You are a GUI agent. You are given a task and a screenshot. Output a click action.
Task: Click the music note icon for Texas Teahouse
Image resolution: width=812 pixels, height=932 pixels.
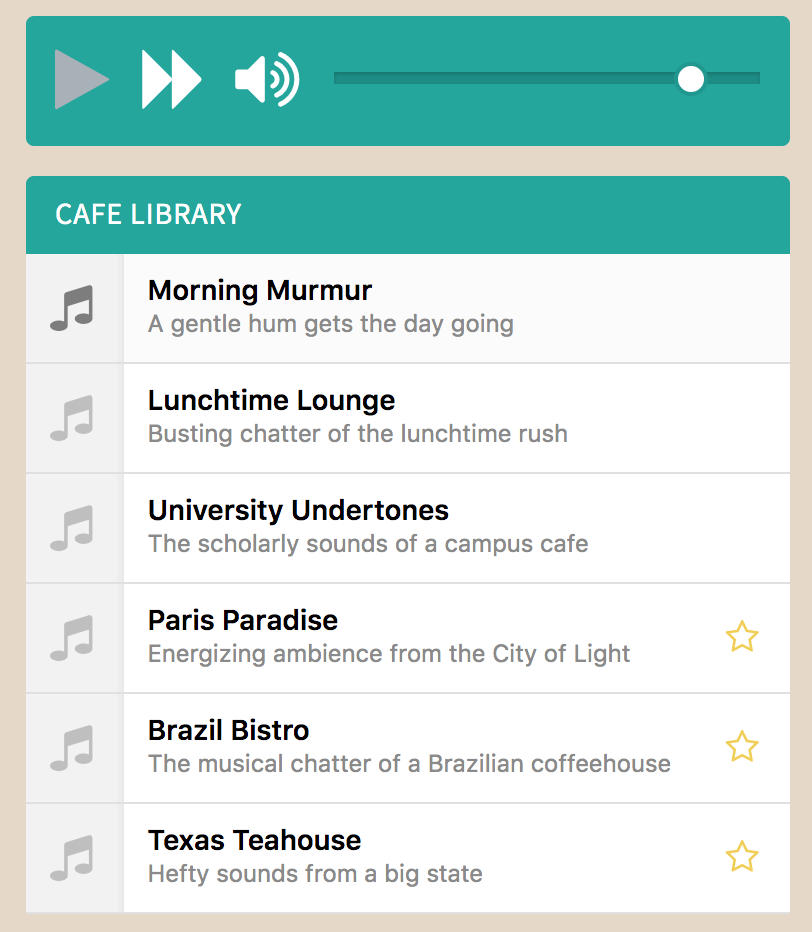(x=74, y=858)
